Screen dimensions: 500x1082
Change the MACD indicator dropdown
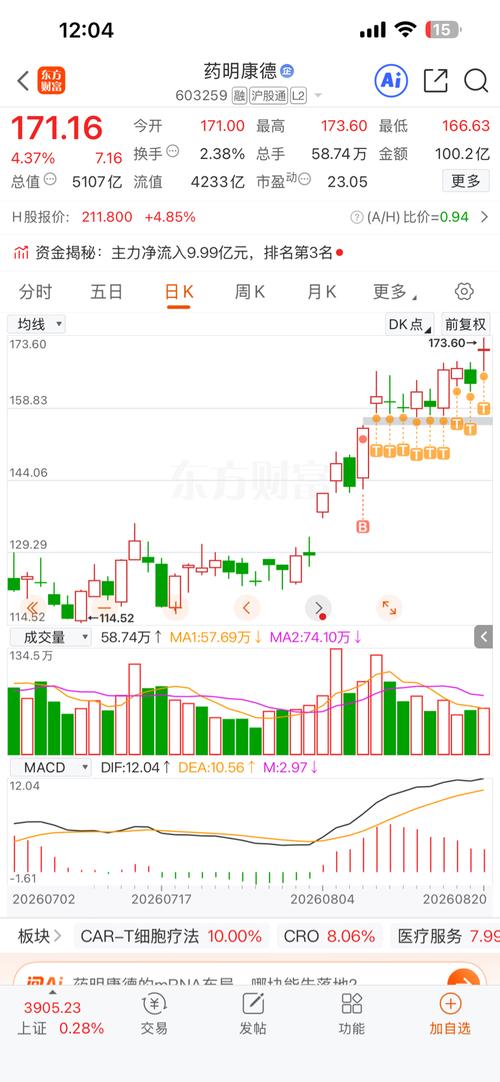[50, 767]
